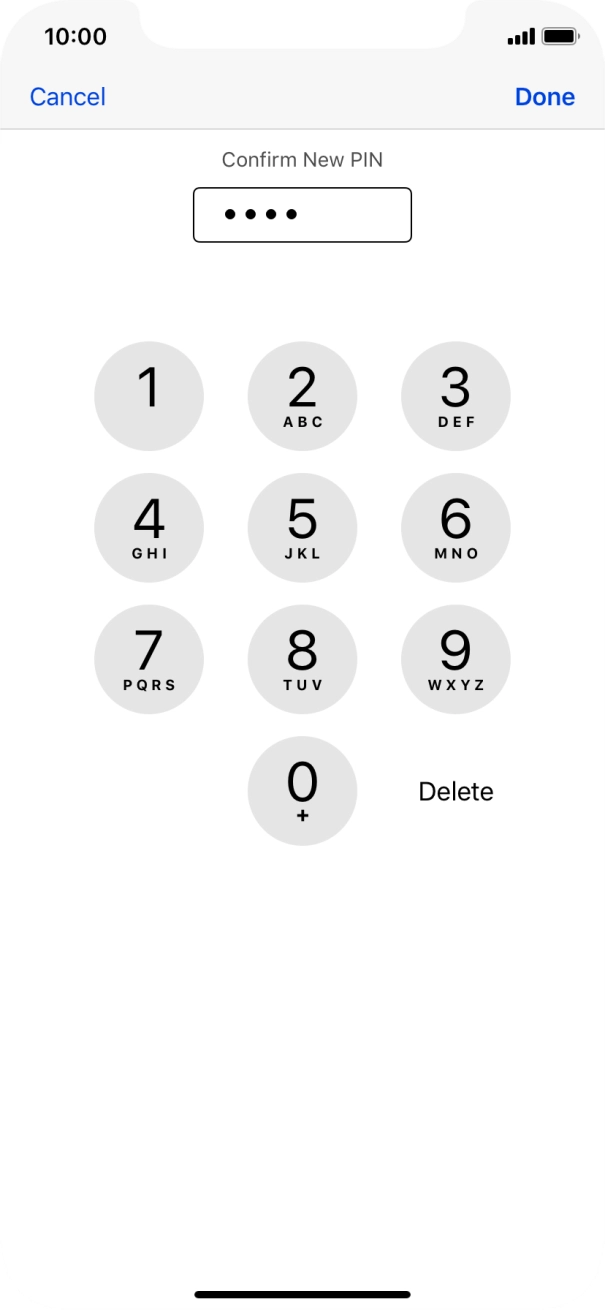The height and width of the screenshot is (1310, 605).
Task: Type digit 3 DEF
Action: coord(456,396)
